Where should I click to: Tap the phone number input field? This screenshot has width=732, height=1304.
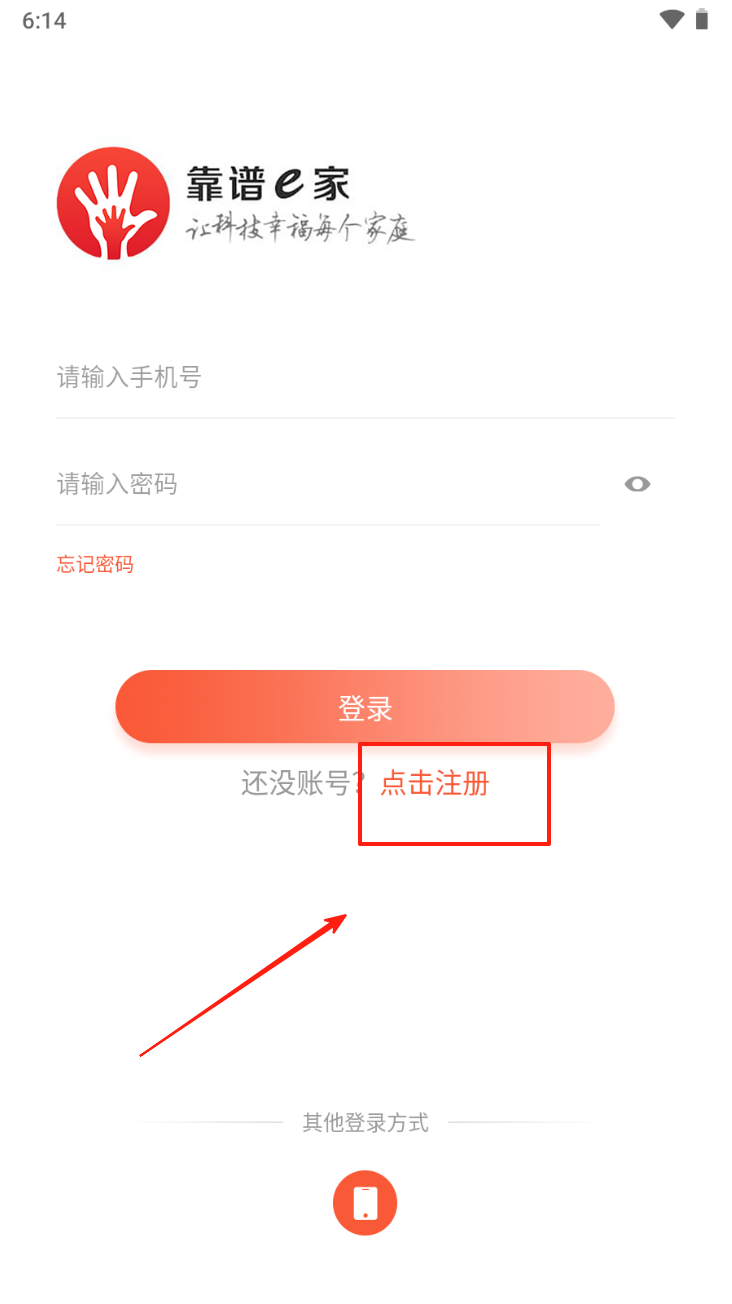(x=365, y=378)
